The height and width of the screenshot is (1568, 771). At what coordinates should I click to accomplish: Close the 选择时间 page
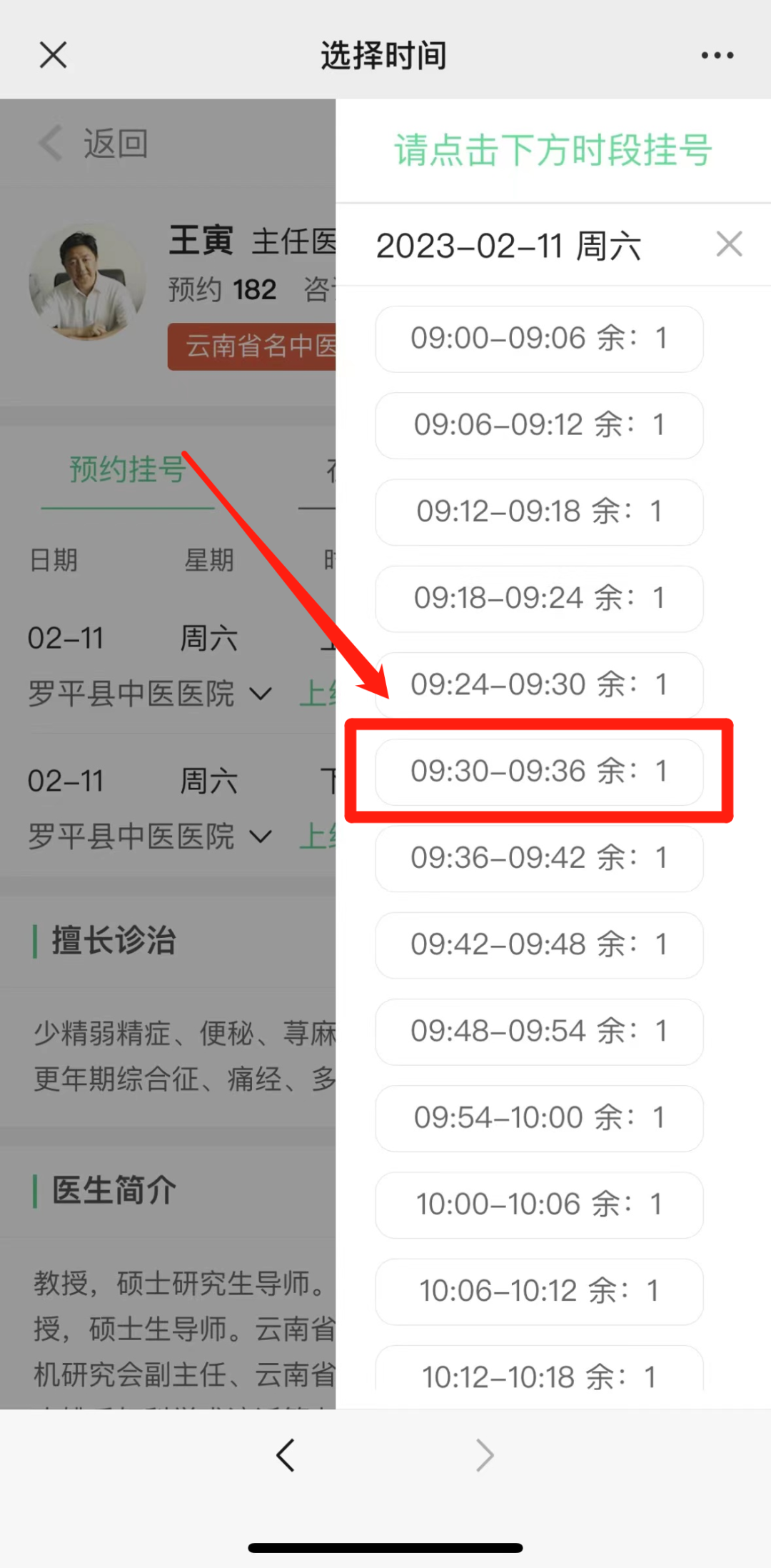(52, 54)
